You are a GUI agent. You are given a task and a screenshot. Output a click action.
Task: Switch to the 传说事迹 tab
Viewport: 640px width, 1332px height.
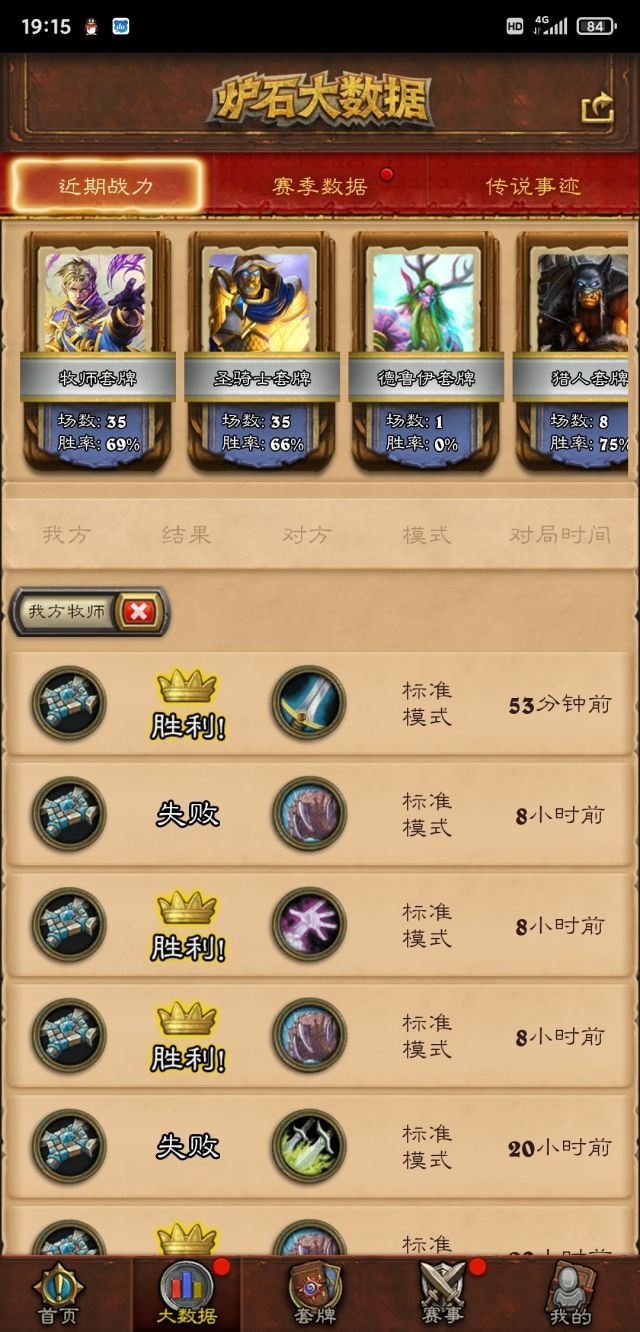(532, 186)
